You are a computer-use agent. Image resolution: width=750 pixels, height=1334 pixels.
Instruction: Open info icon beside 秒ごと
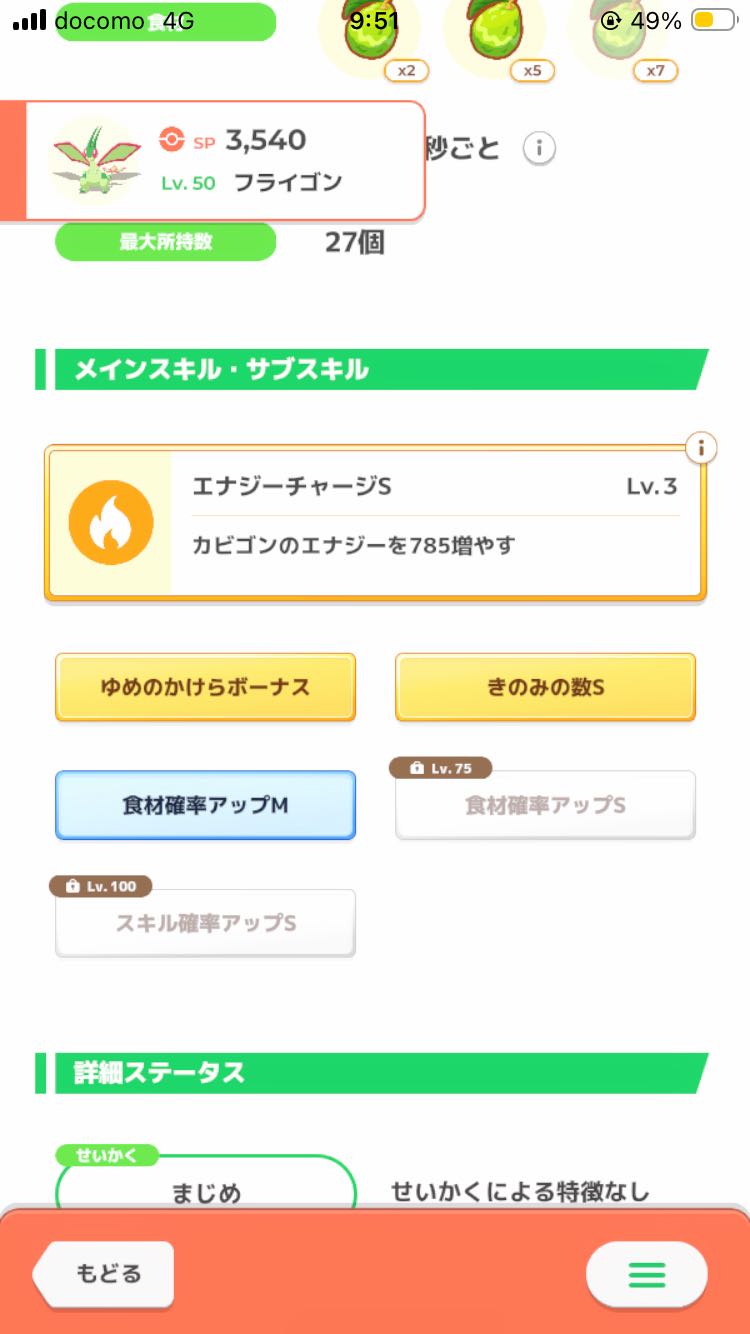(x=539, y=149)
